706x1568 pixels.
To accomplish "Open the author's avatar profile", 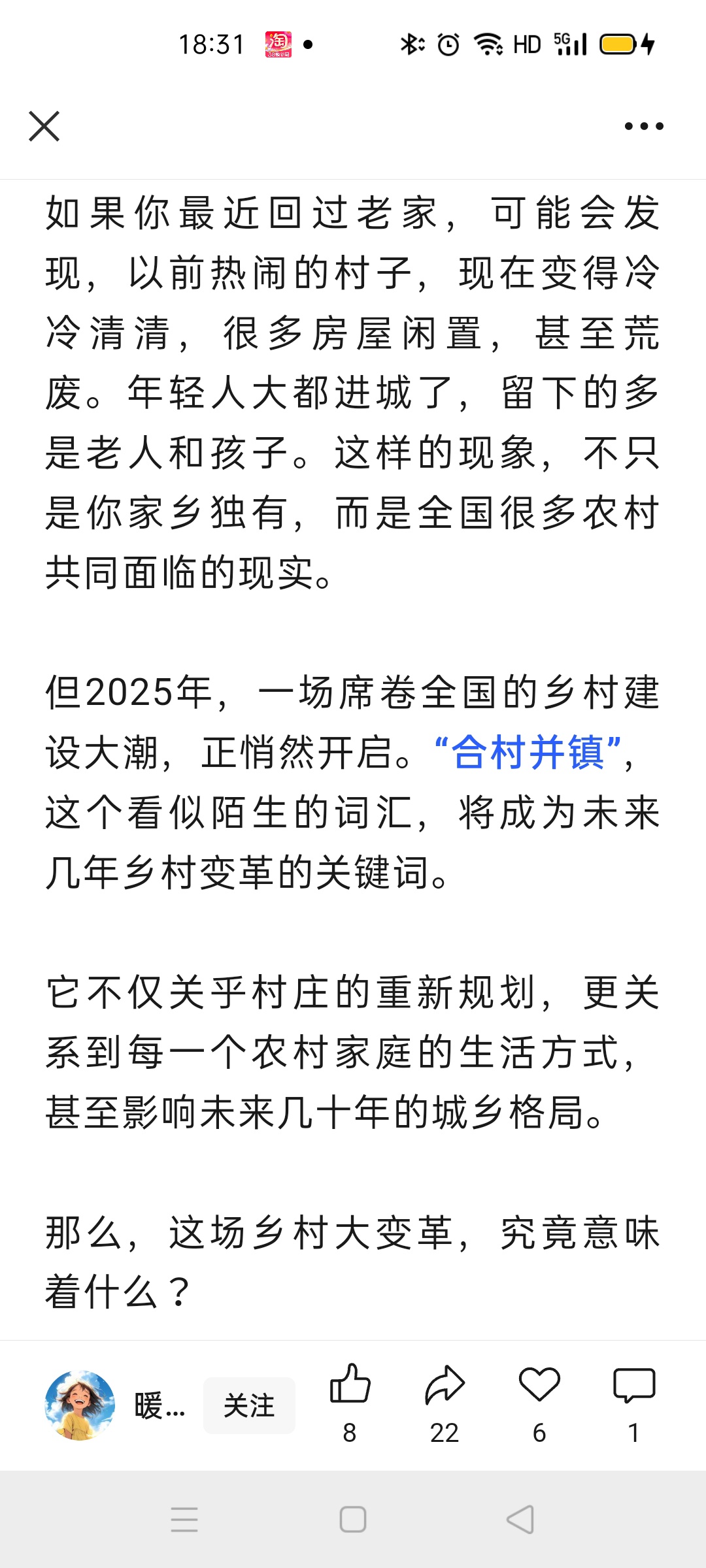I will click(x=80, y=1405).
